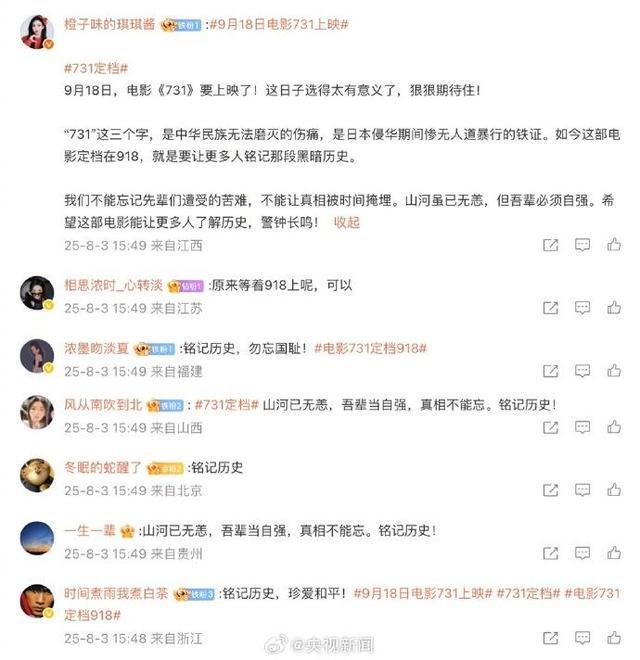Like the post by 时间煮雨我煮白茶

(x=617, y=637)
